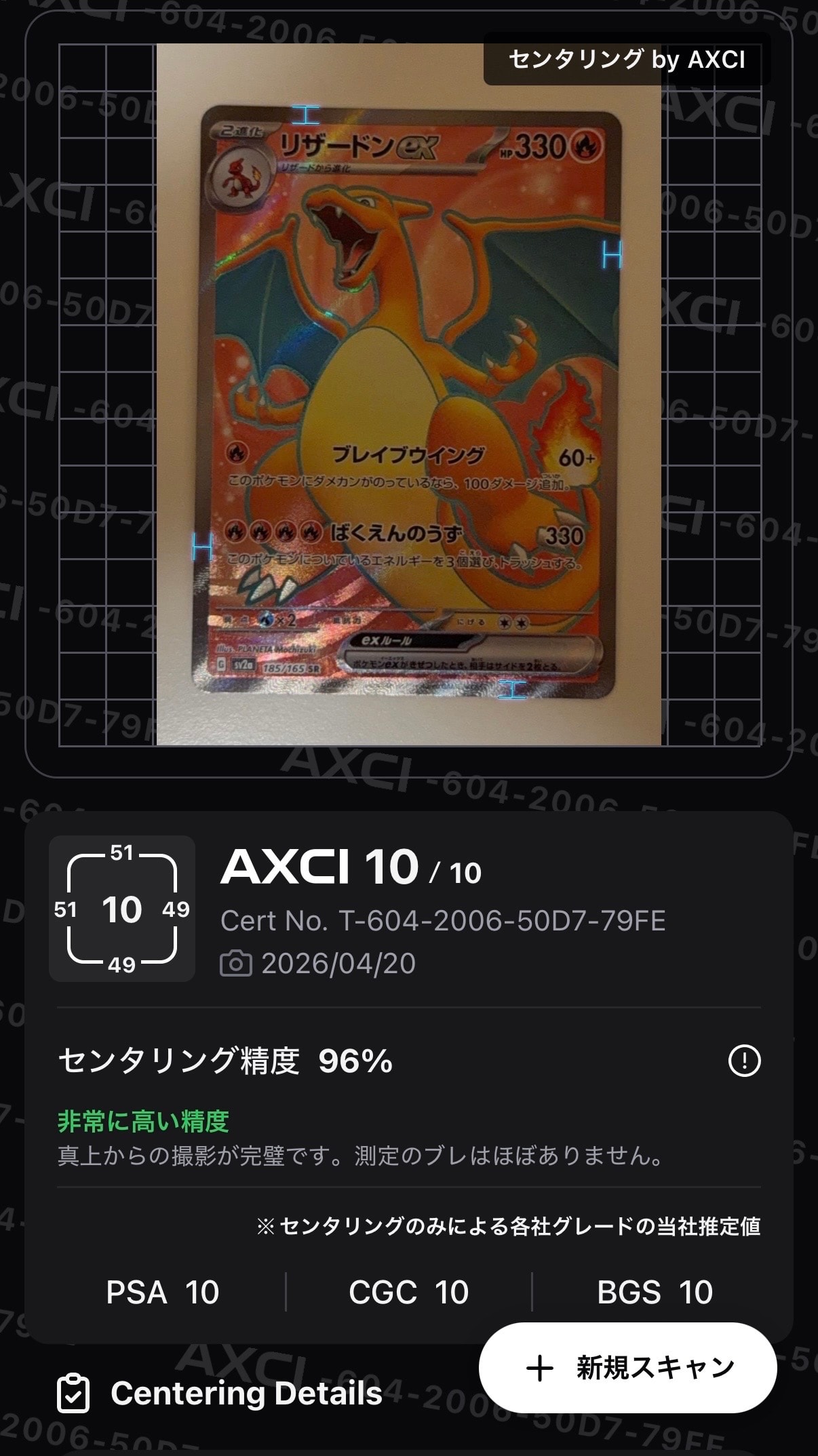Start a new scan with 新規スキャン
The width and height of the screenshot is (818, 1456).
point(627,1368)
